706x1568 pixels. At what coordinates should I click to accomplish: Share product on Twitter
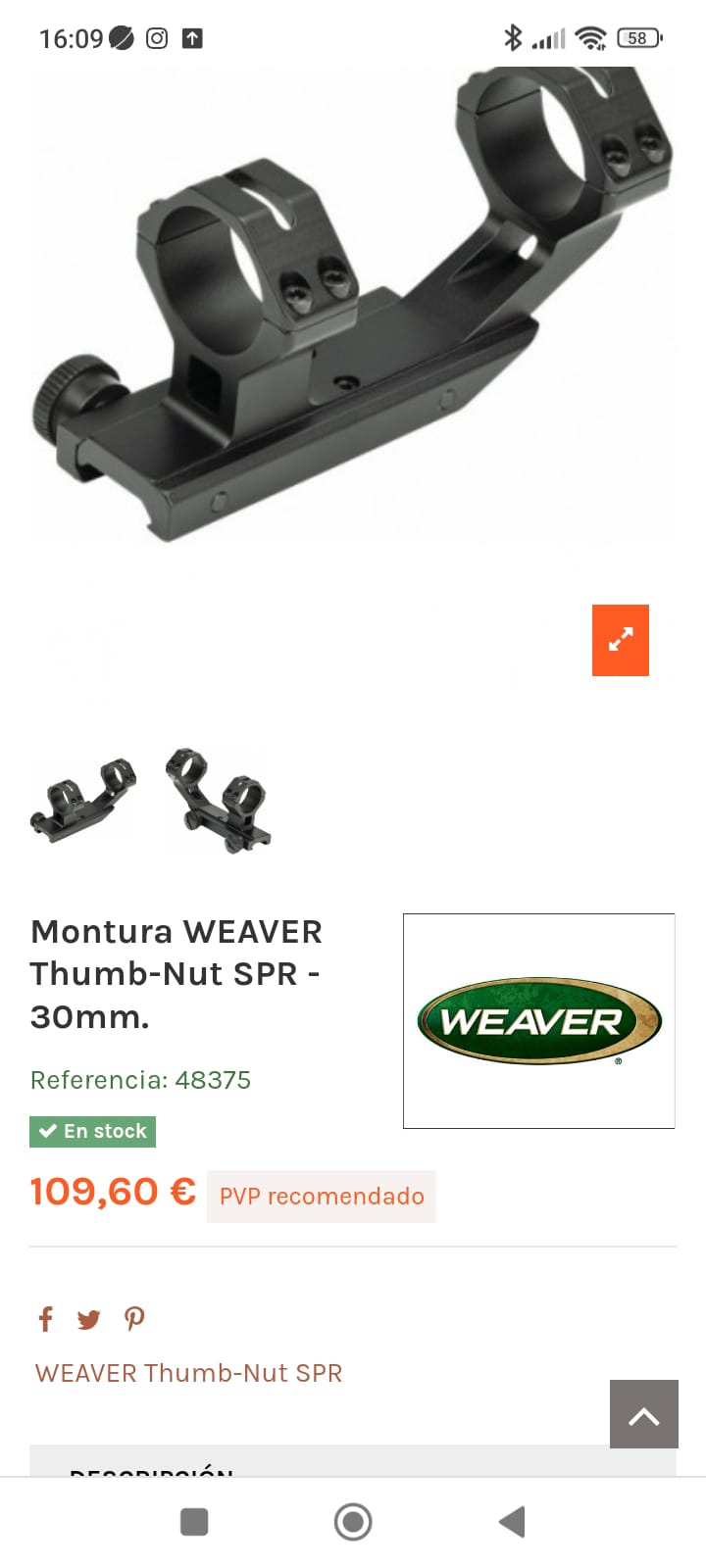88,1319
